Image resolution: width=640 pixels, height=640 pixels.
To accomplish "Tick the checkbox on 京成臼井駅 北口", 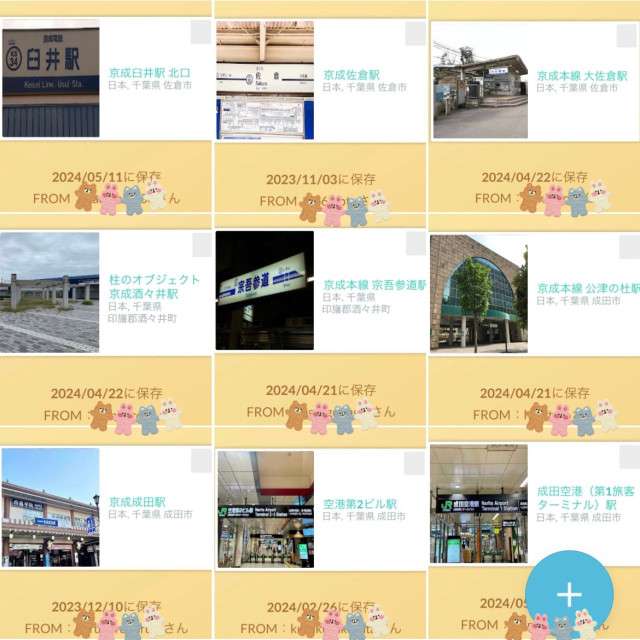I will click(201, 33).
